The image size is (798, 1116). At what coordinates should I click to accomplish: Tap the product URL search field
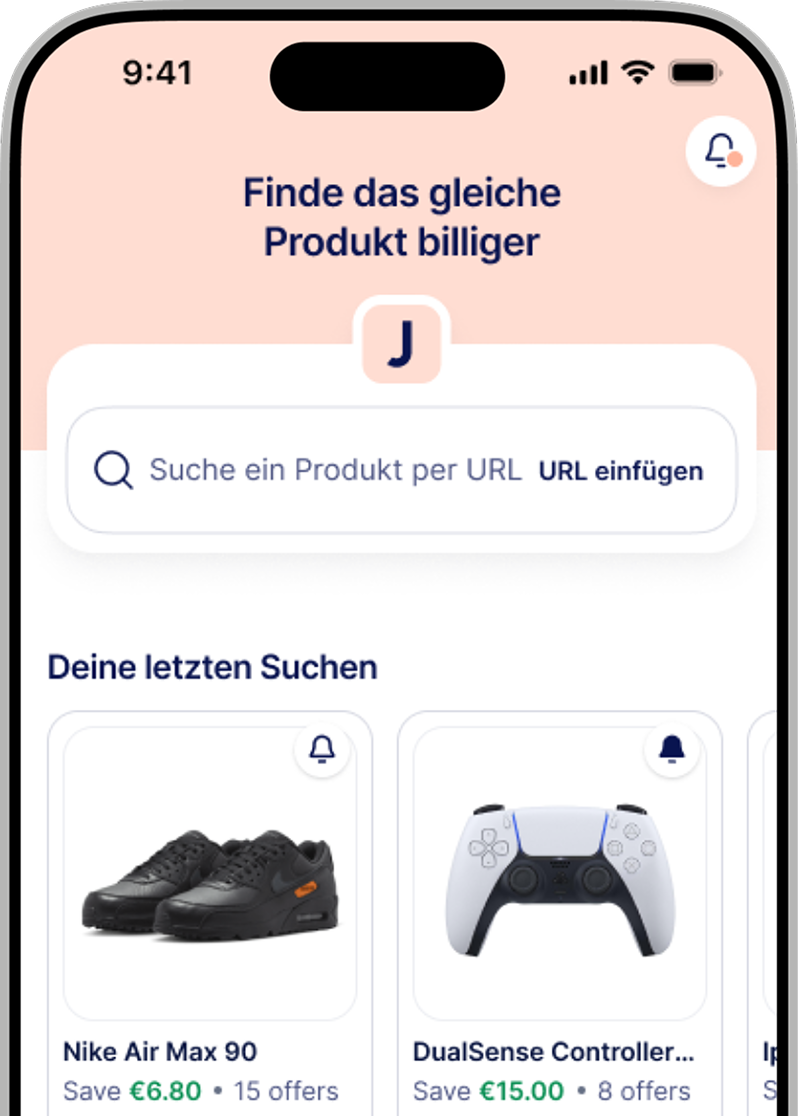tap(334, 470)
